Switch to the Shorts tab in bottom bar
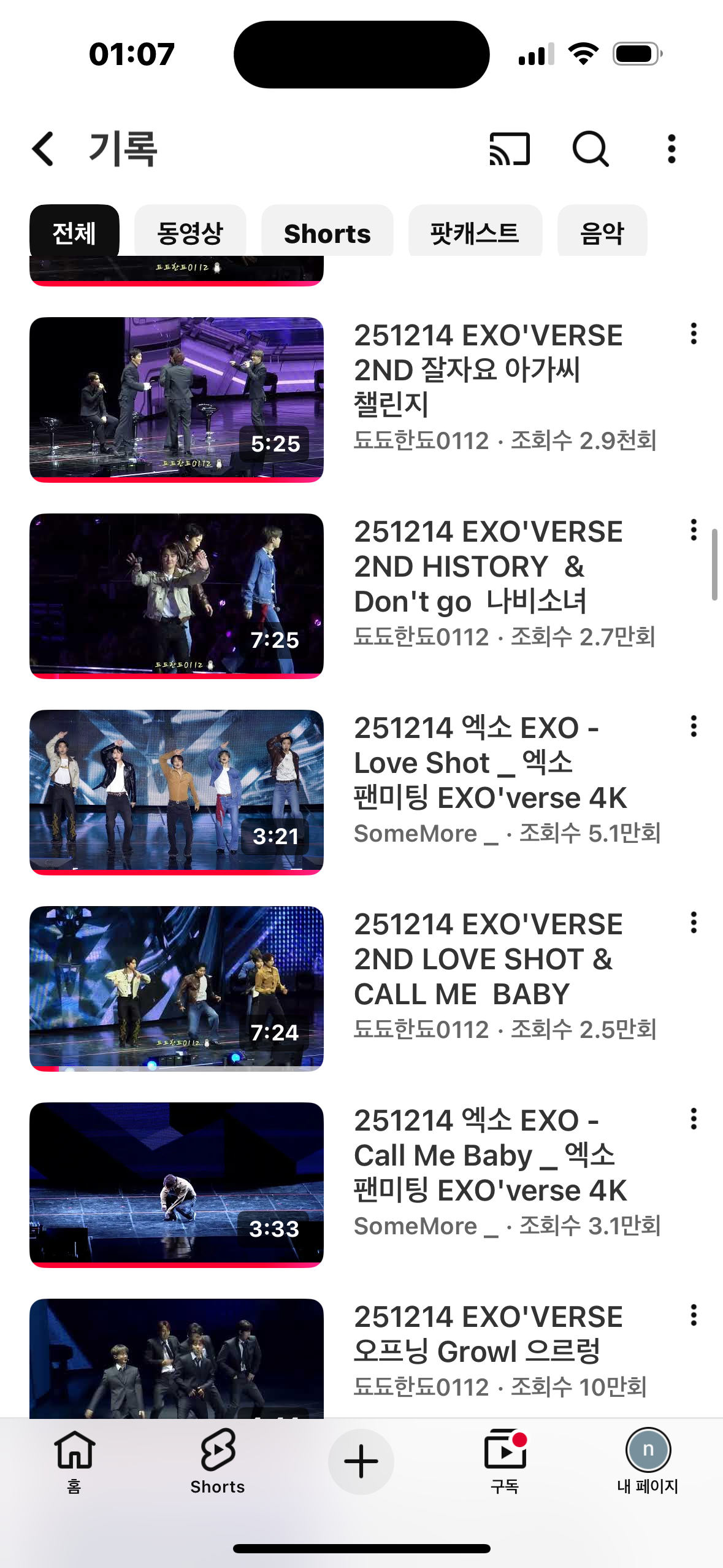The height and width of the screenshot is (1568, 723). pyautogui.click(x=218, y=1460)
